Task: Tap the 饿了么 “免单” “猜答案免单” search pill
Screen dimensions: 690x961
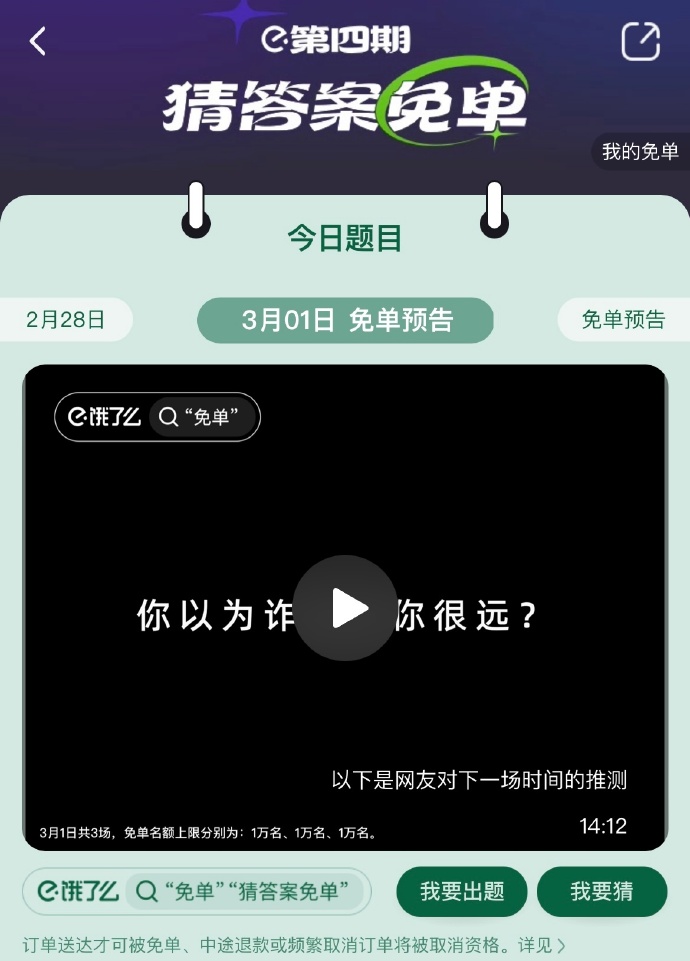Action: tap(197, 891)
